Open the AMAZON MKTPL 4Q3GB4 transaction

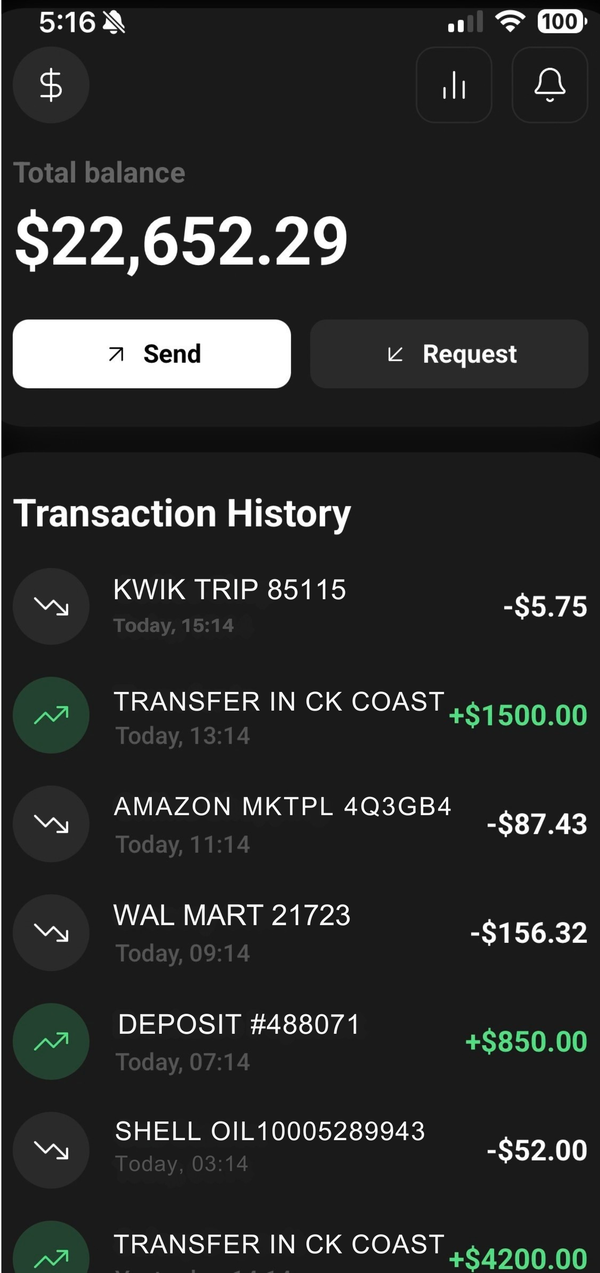pos(300,823)
